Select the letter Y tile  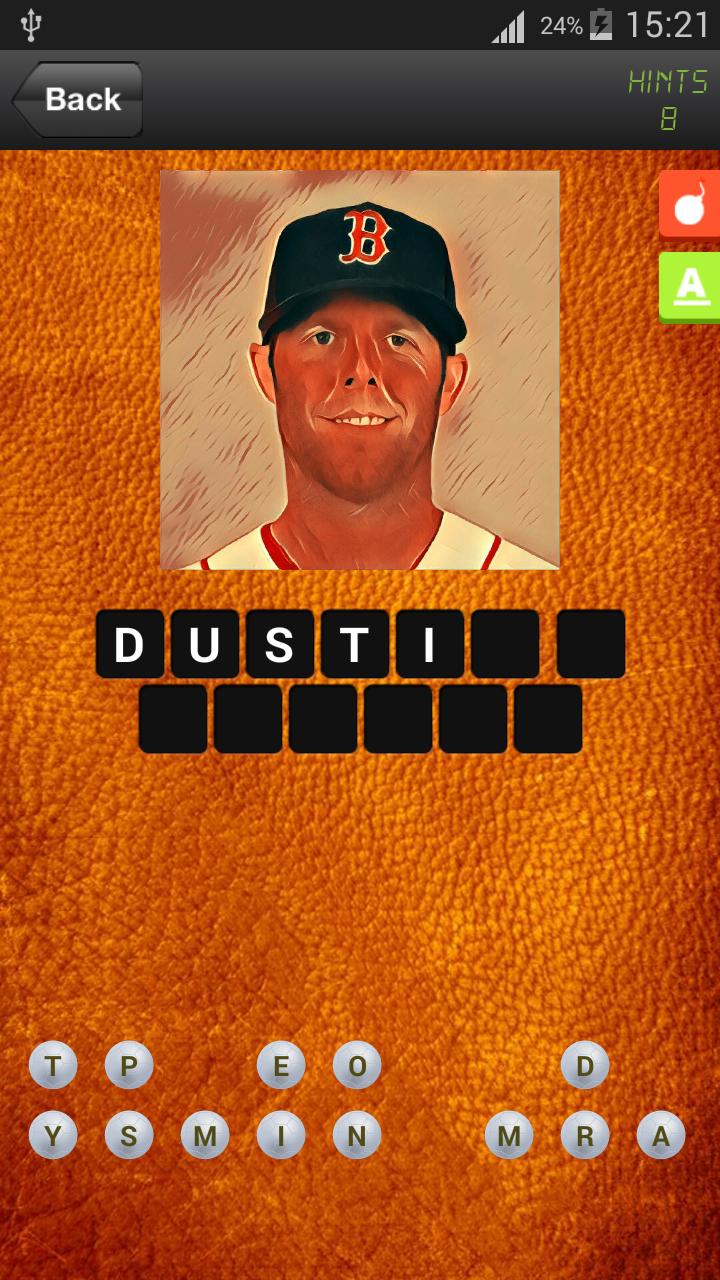click(x=53, y=1136)
